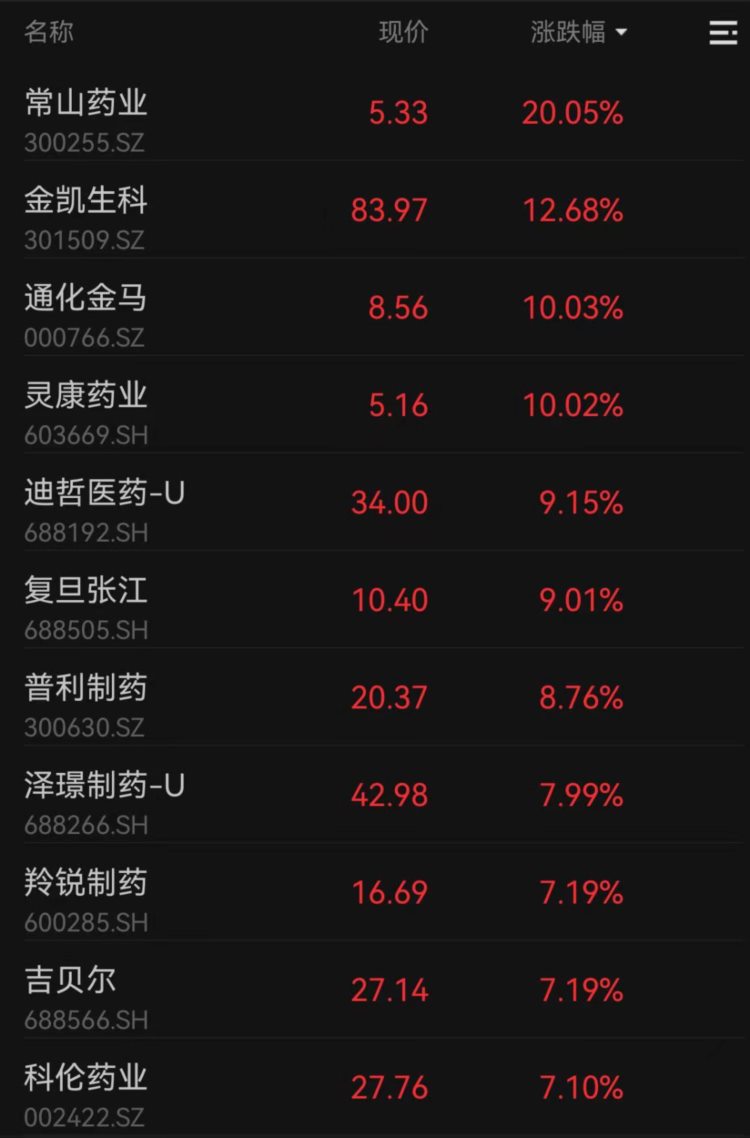Tap stock code 688505.SH under 复旦张江
This screenshot has height=1138, width=750.
(x=86, y=631)
